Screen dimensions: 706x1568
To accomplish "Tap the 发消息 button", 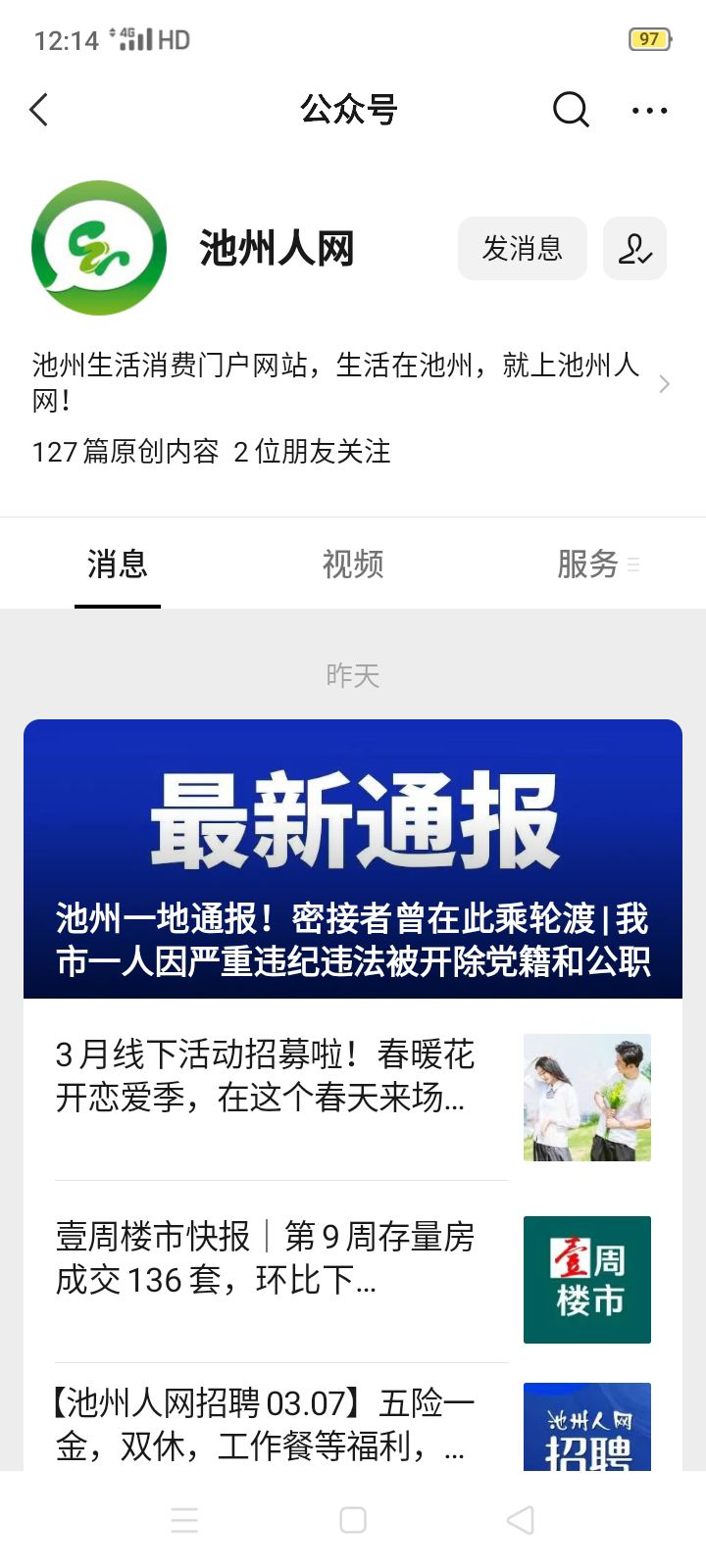I will (x=522, y=249).
